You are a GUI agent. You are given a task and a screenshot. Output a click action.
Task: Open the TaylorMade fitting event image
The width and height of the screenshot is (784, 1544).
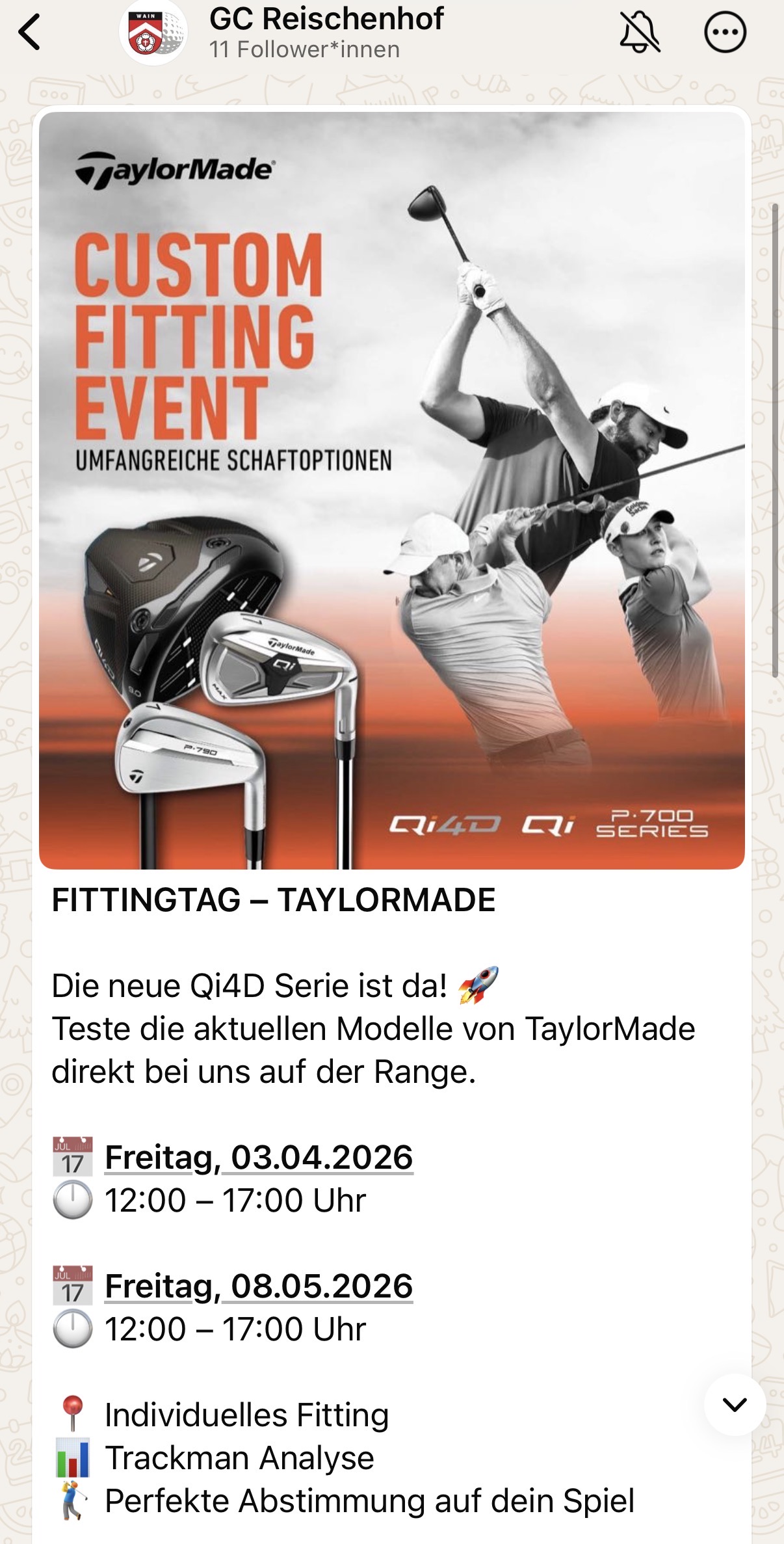pos(391,490)
